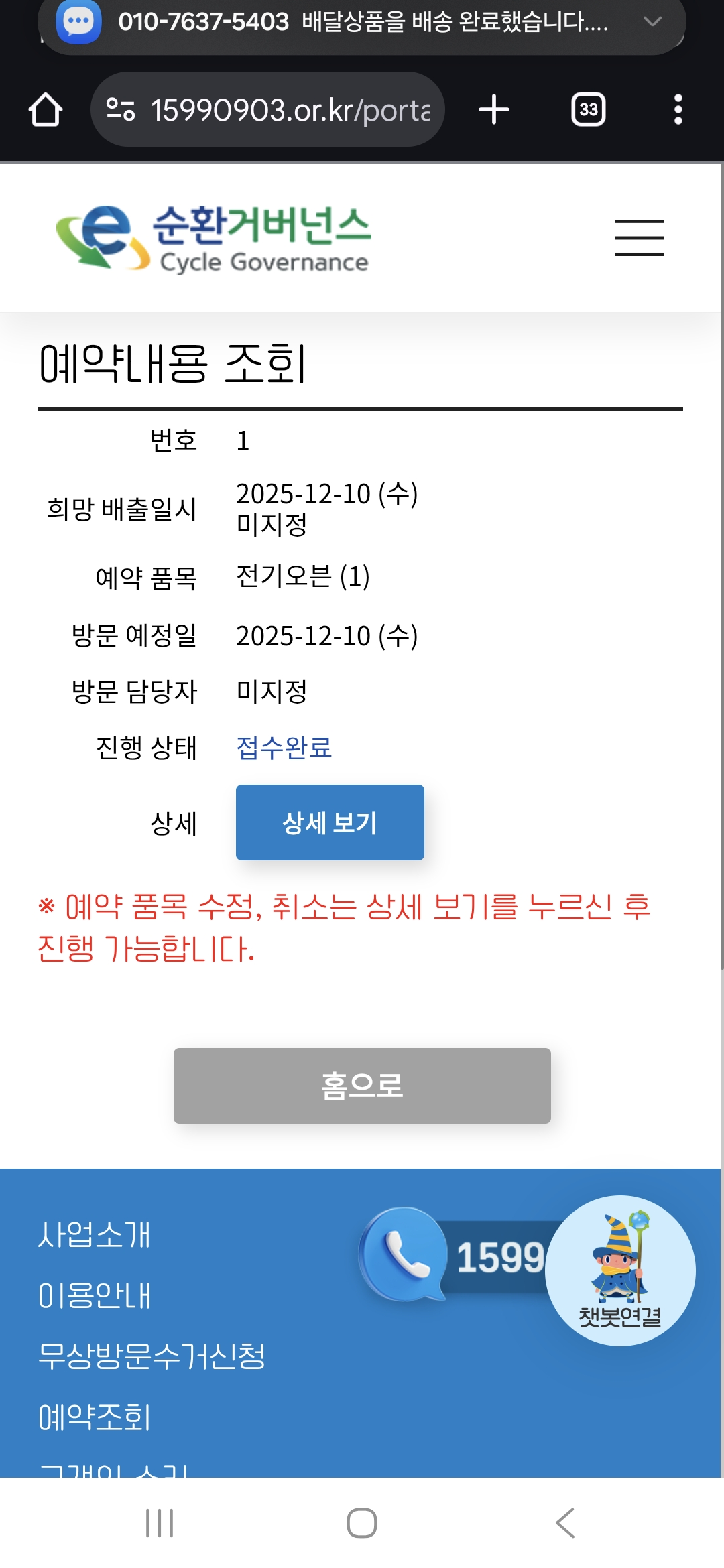Open 이용안내 footer link
Image resolution: width=724 pixels, height=1568 pixels.
pyautogui.click(x=95, y=1295)
